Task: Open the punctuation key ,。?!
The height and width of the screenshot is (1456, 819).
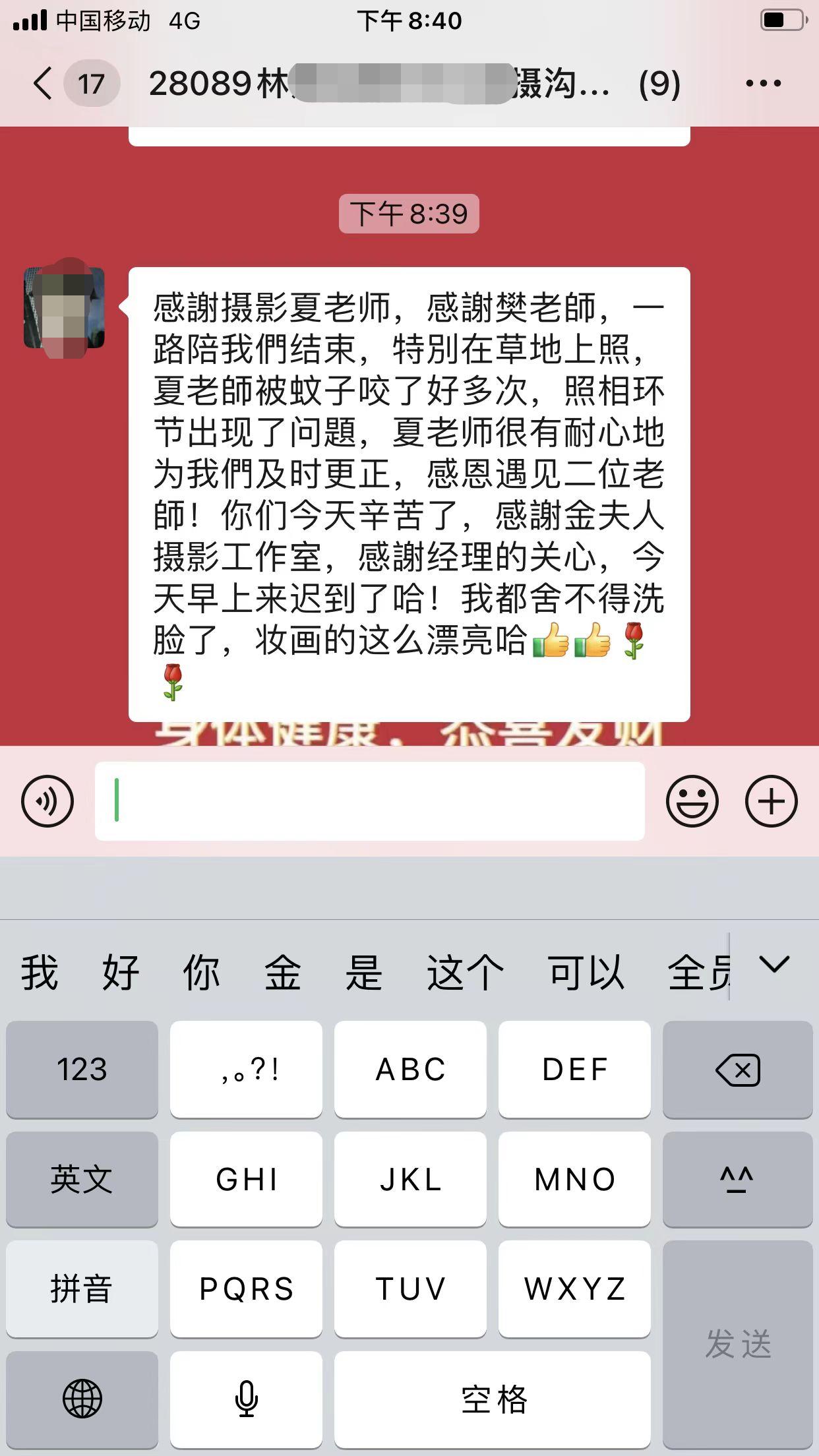Action: [x=246, y=1069]
